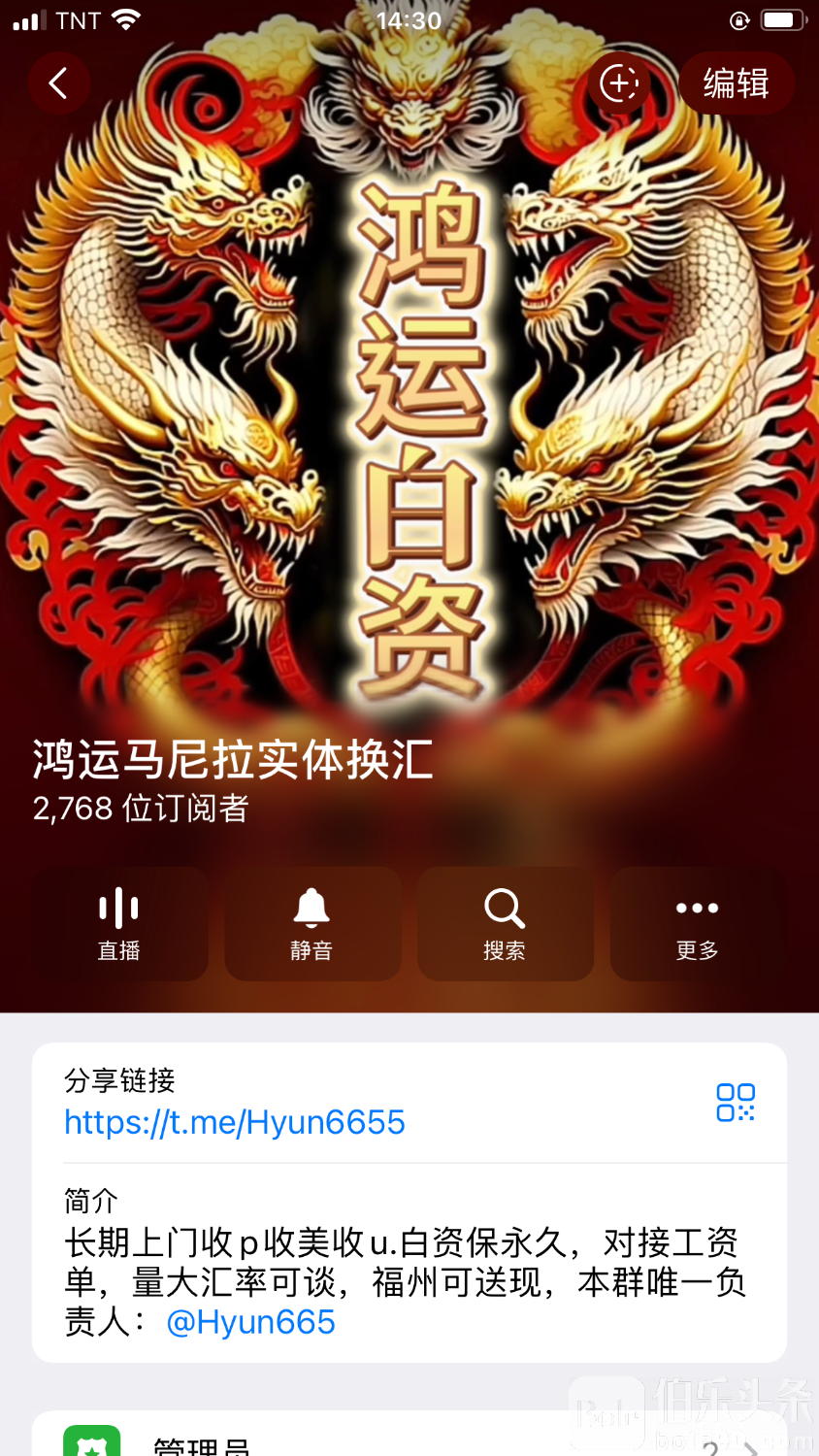Open the @Hyun665 profile mention

250,1322
